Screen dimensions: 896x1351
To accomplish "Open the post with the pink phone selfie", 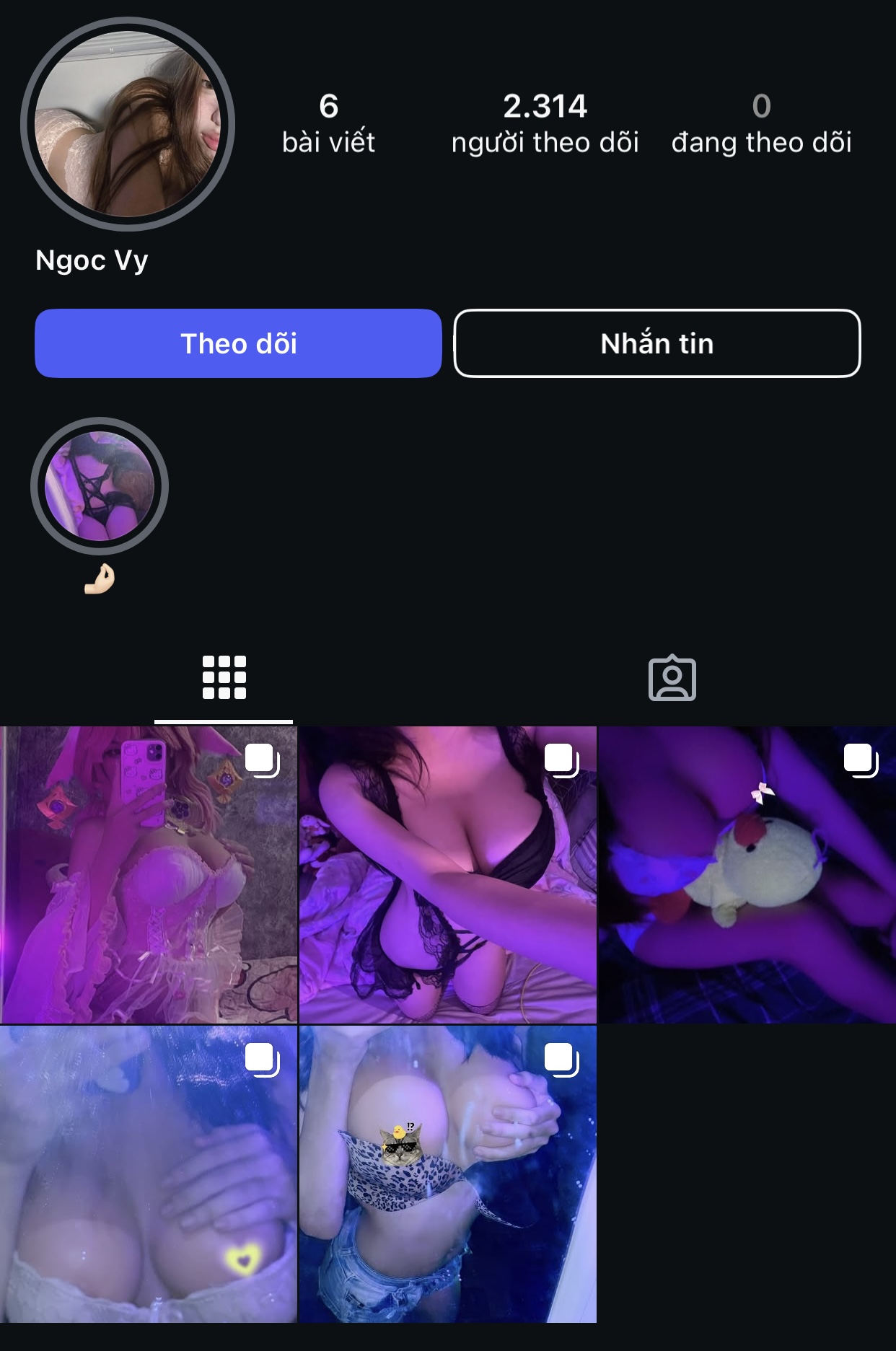I will click(149, 874).
